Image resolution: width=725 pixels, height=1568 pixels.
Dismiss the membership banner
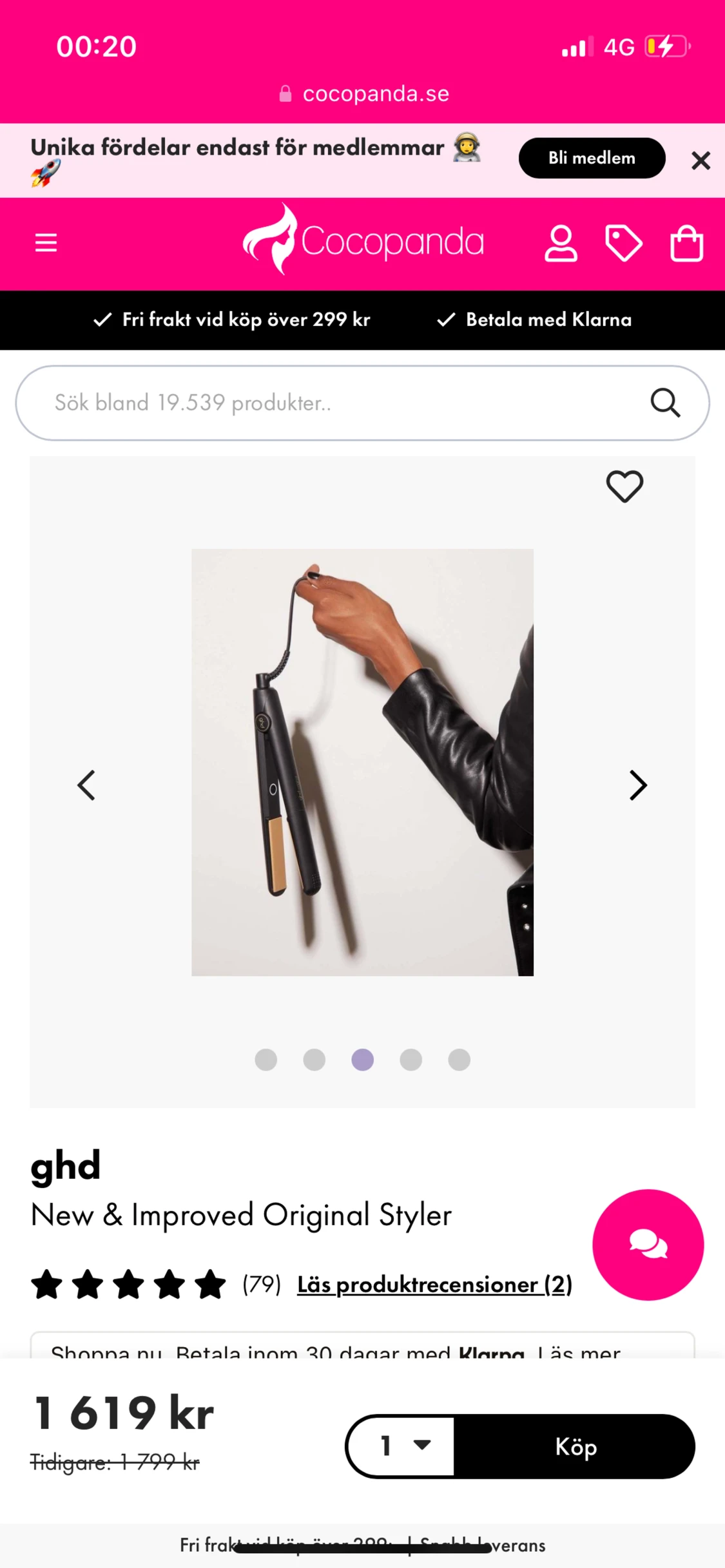[x=701, y=160]
